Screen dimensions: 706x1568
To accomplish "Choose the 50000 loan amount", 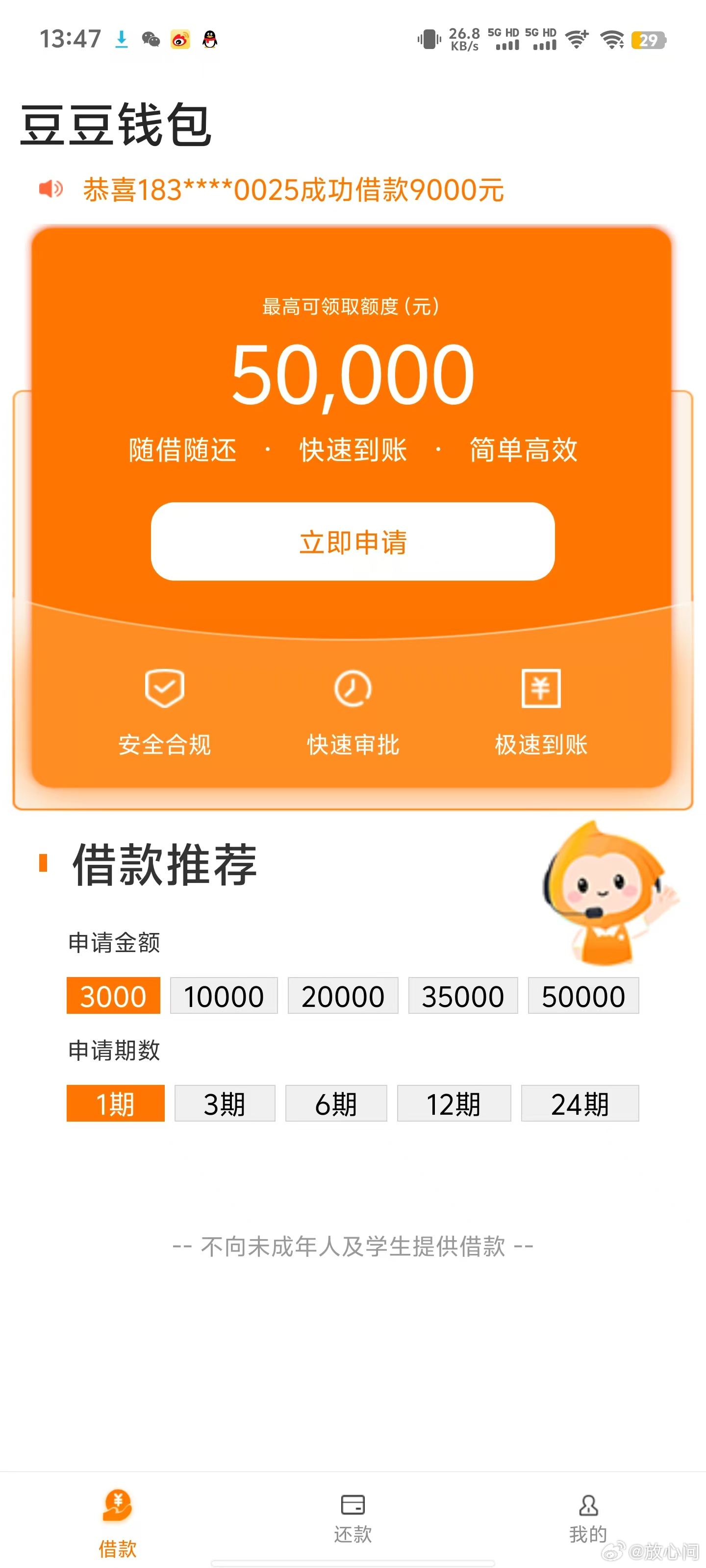I will pos(583,996).
